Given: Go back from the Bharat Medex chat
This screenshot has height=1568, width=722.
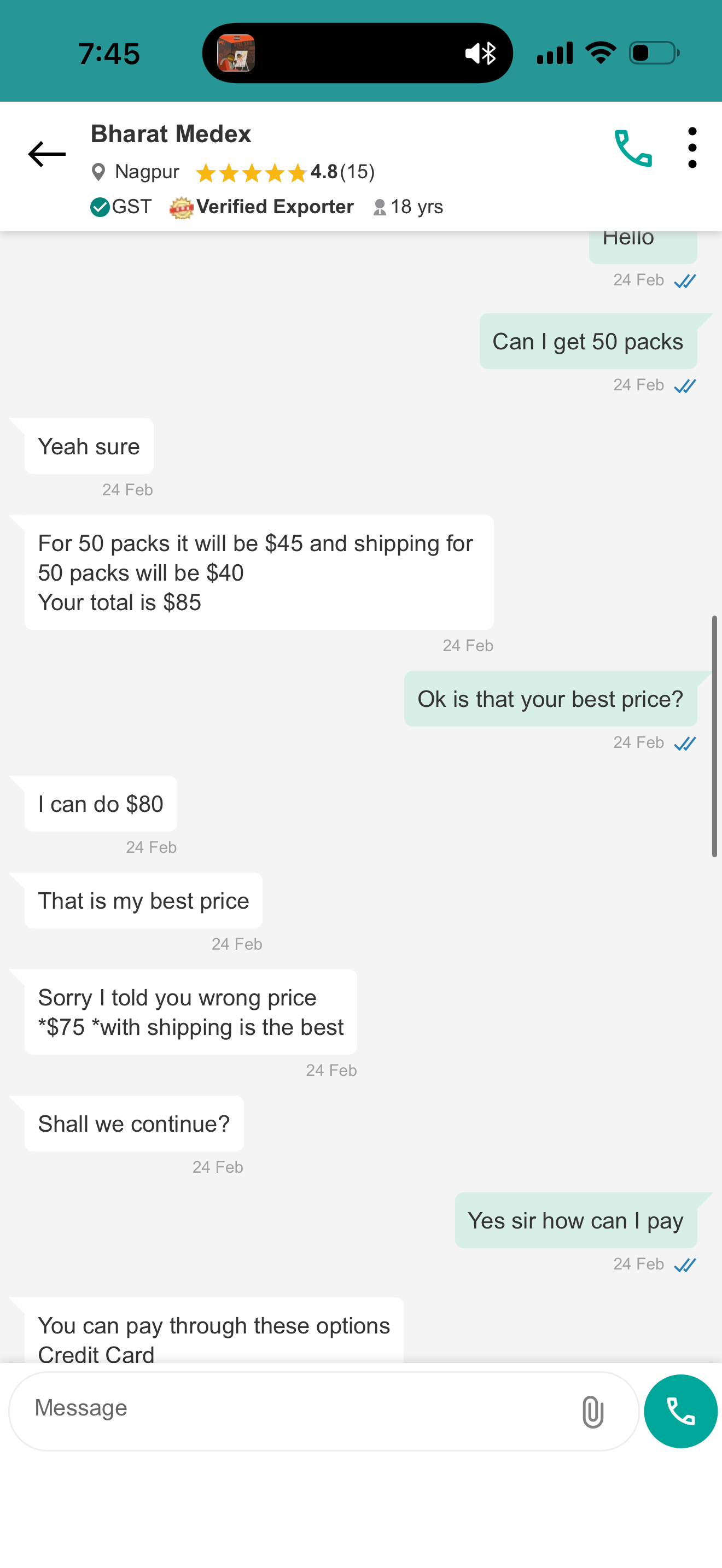Looking at the screenshot, I should tap(47, 154).
